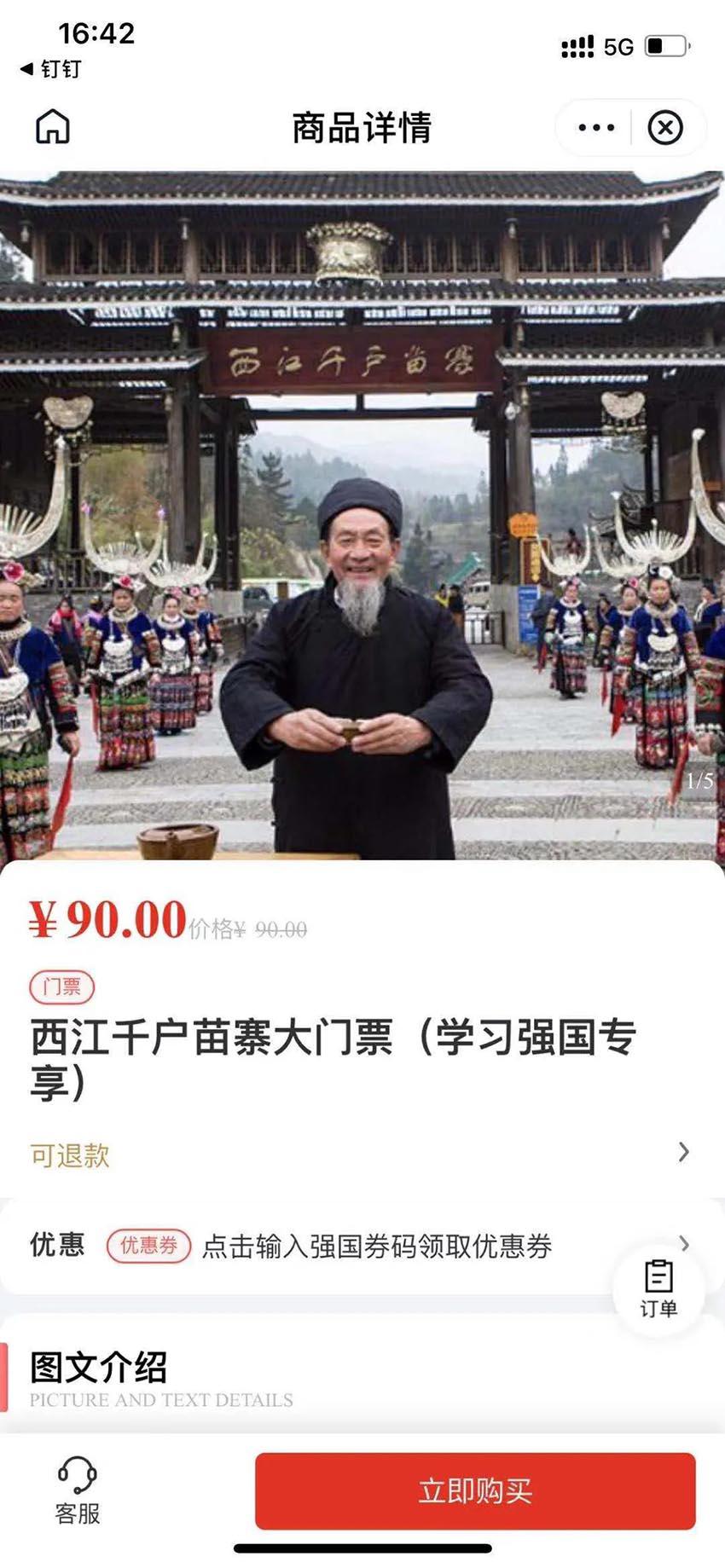
Task: View 可退款 refund policy details
Action: coord(358,1154)
